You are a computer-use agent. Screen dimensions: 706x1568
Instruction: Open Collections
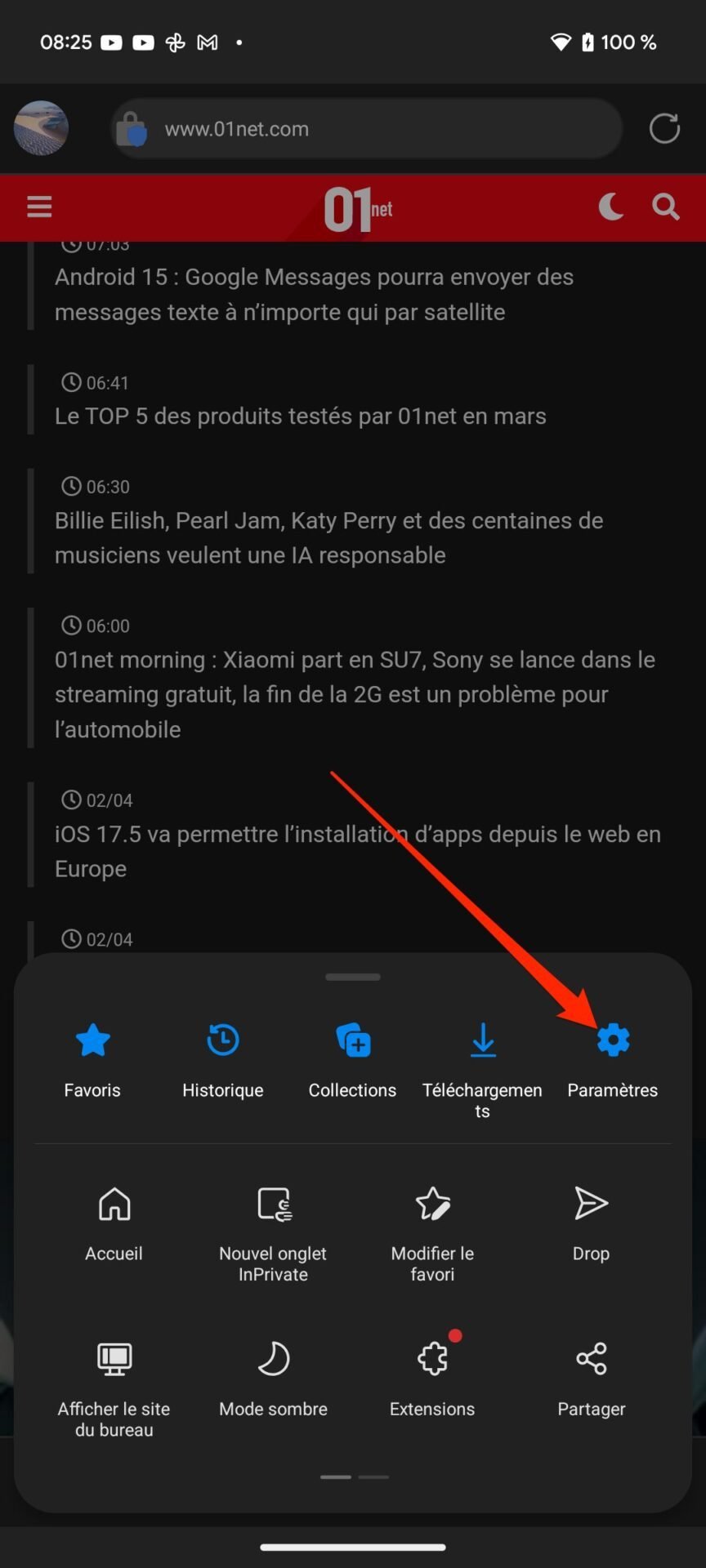352,1060
